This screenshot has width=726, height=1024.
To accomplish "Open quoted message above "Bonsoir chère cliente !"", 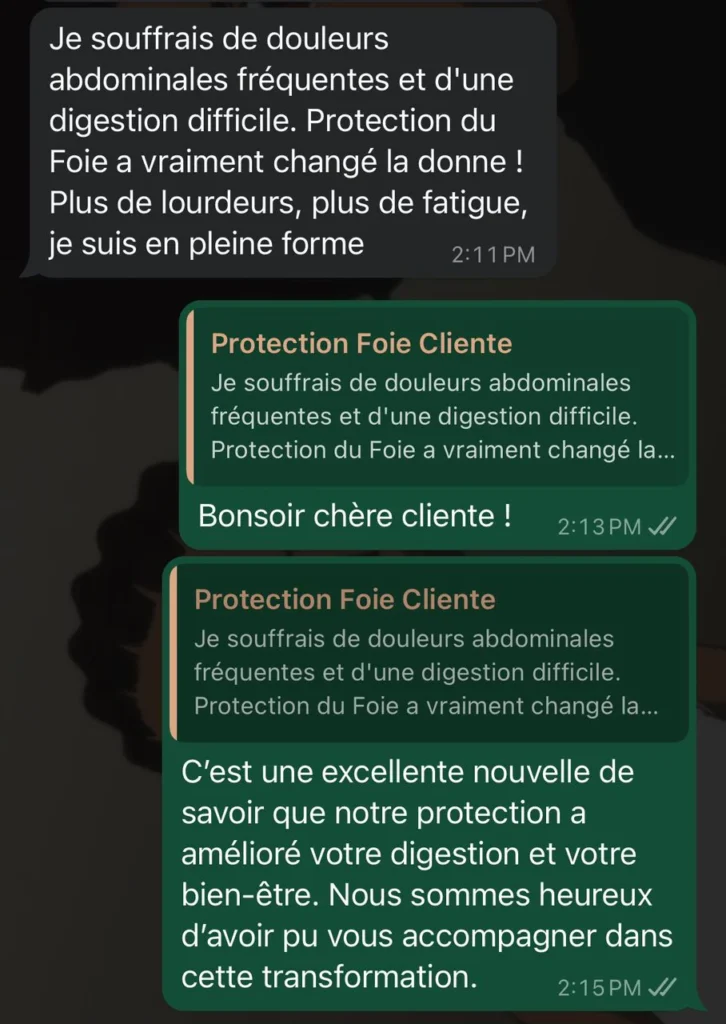I will tap(438, 397).
